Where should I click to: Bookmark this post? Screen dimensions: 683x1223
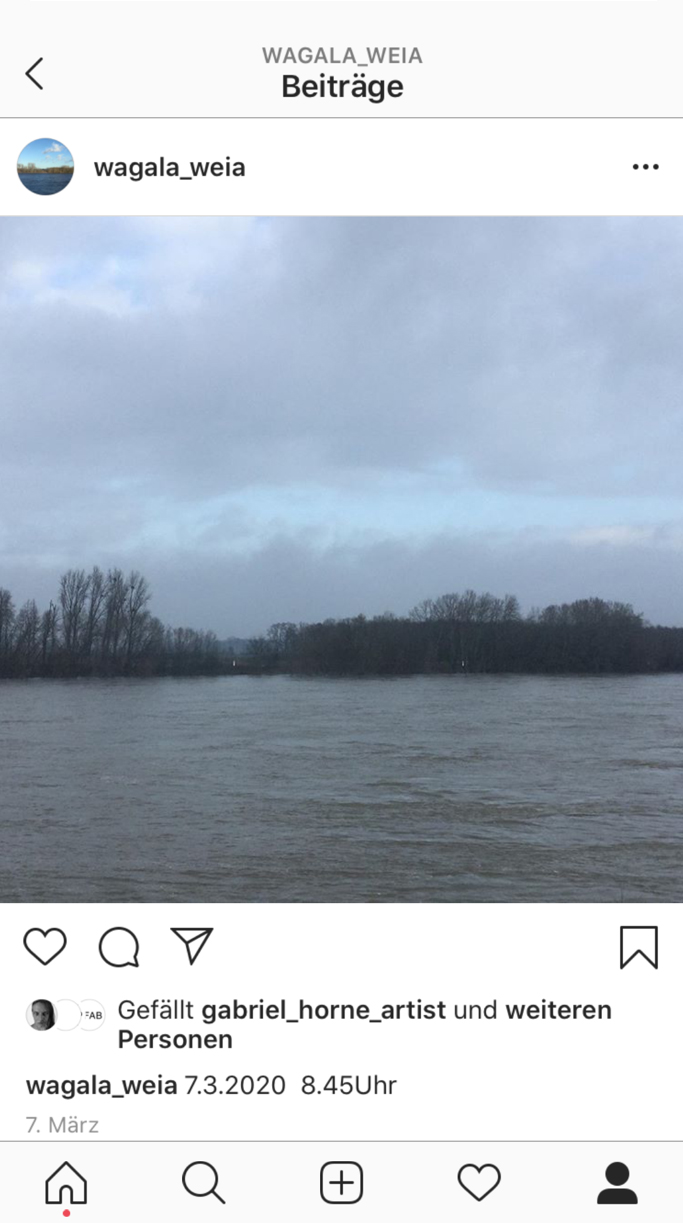[x=638, y=946]
